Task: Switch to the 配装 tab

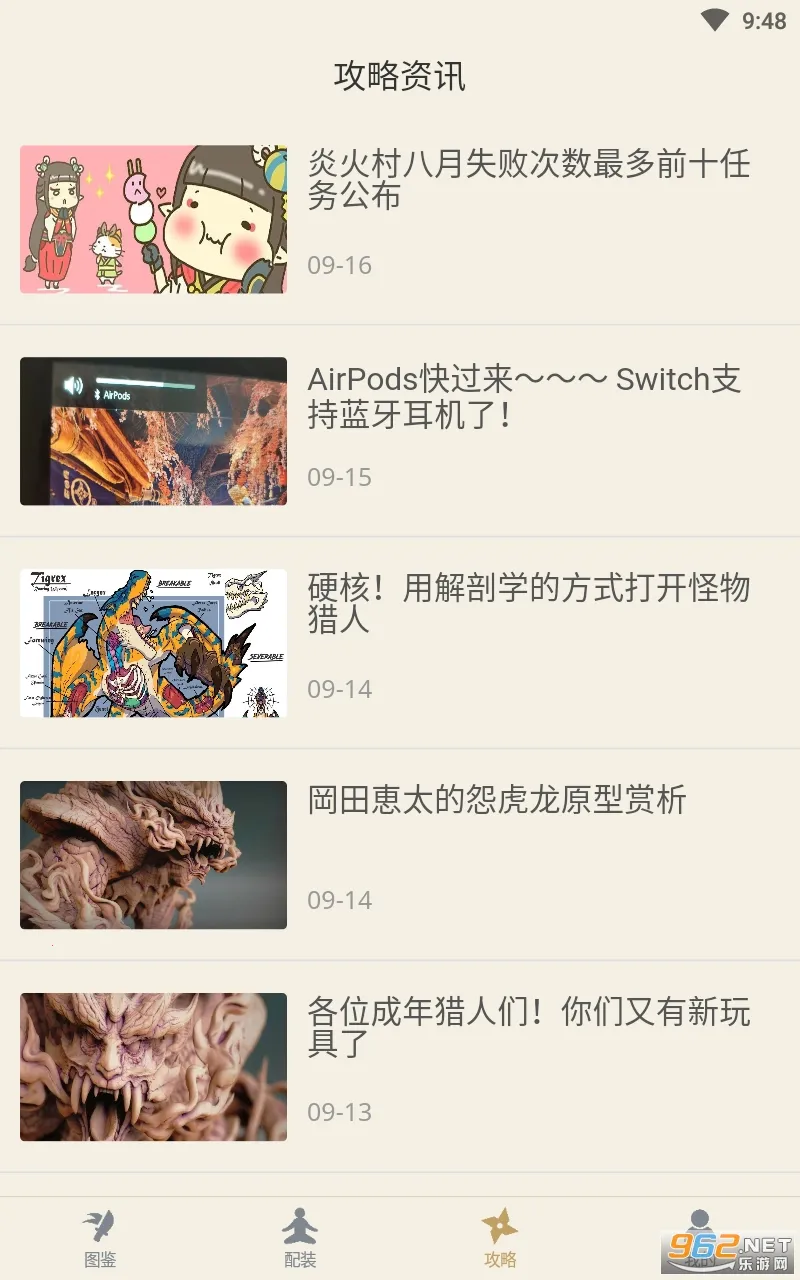Action: pos(299,1236)
